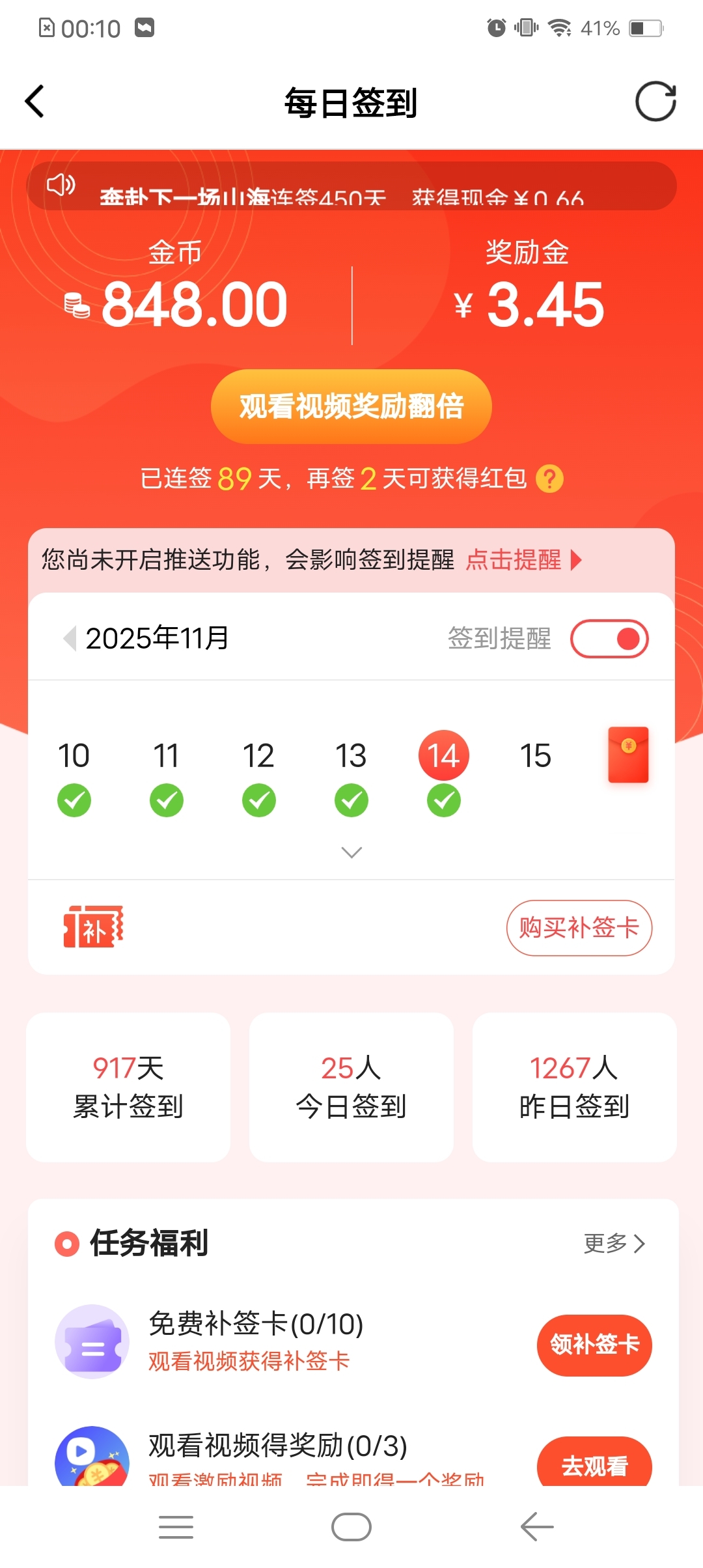Tap 购买补签卡 to buy makeup cards

pyautogui.click(x=579, y=928)
